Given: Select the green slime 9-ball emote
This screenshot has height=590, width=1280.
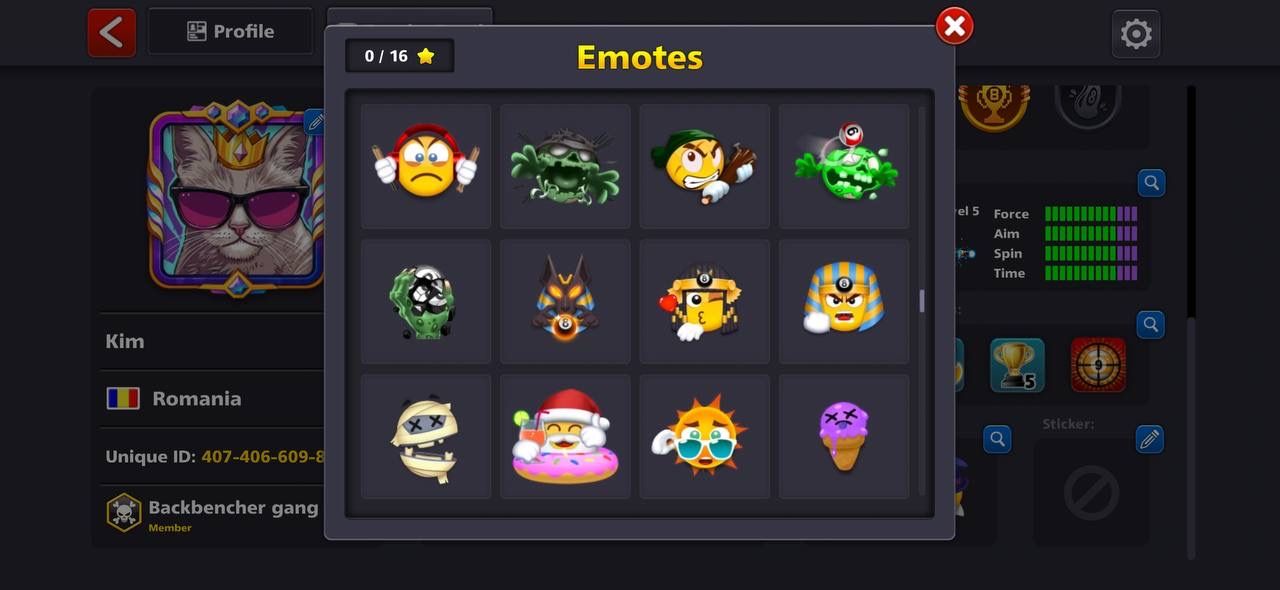Looking at the screenshot, I should pyautogui.click(x=844, y=166).
